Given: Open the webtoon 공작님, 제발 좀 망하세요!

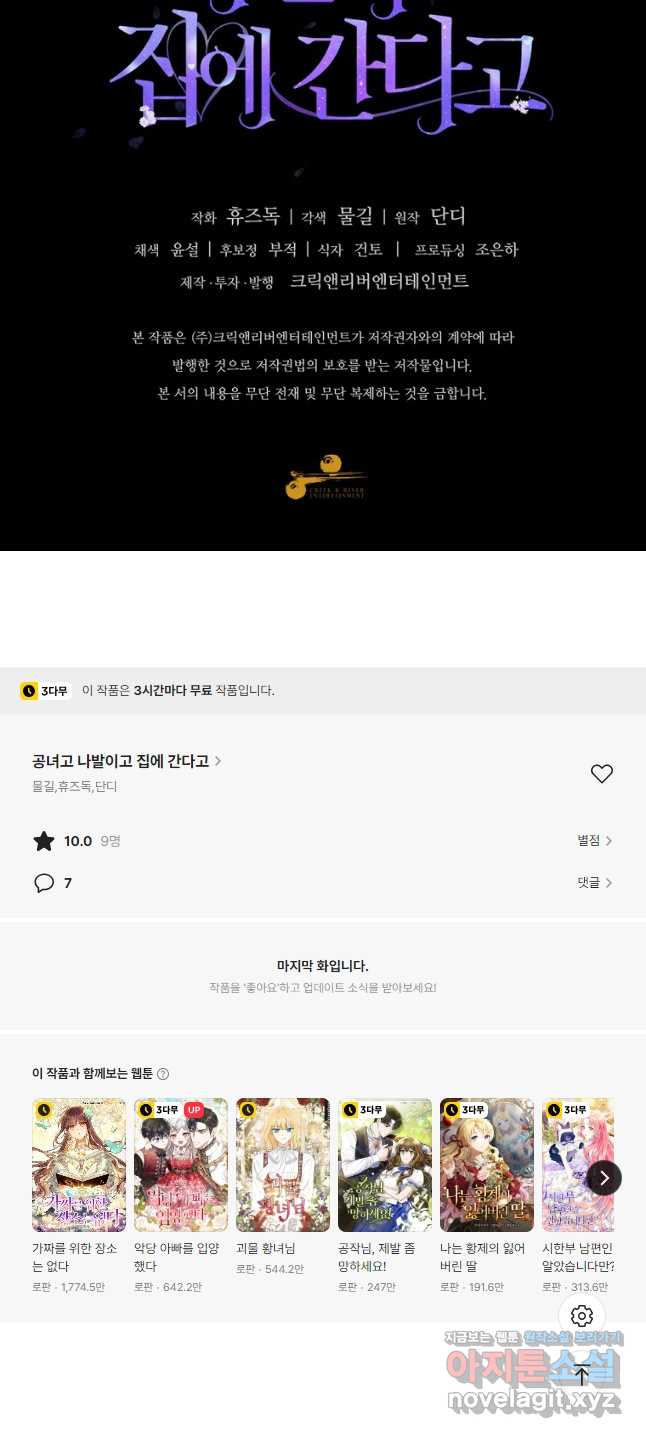Looking at the screenshot, I should tap(385, 1165).
